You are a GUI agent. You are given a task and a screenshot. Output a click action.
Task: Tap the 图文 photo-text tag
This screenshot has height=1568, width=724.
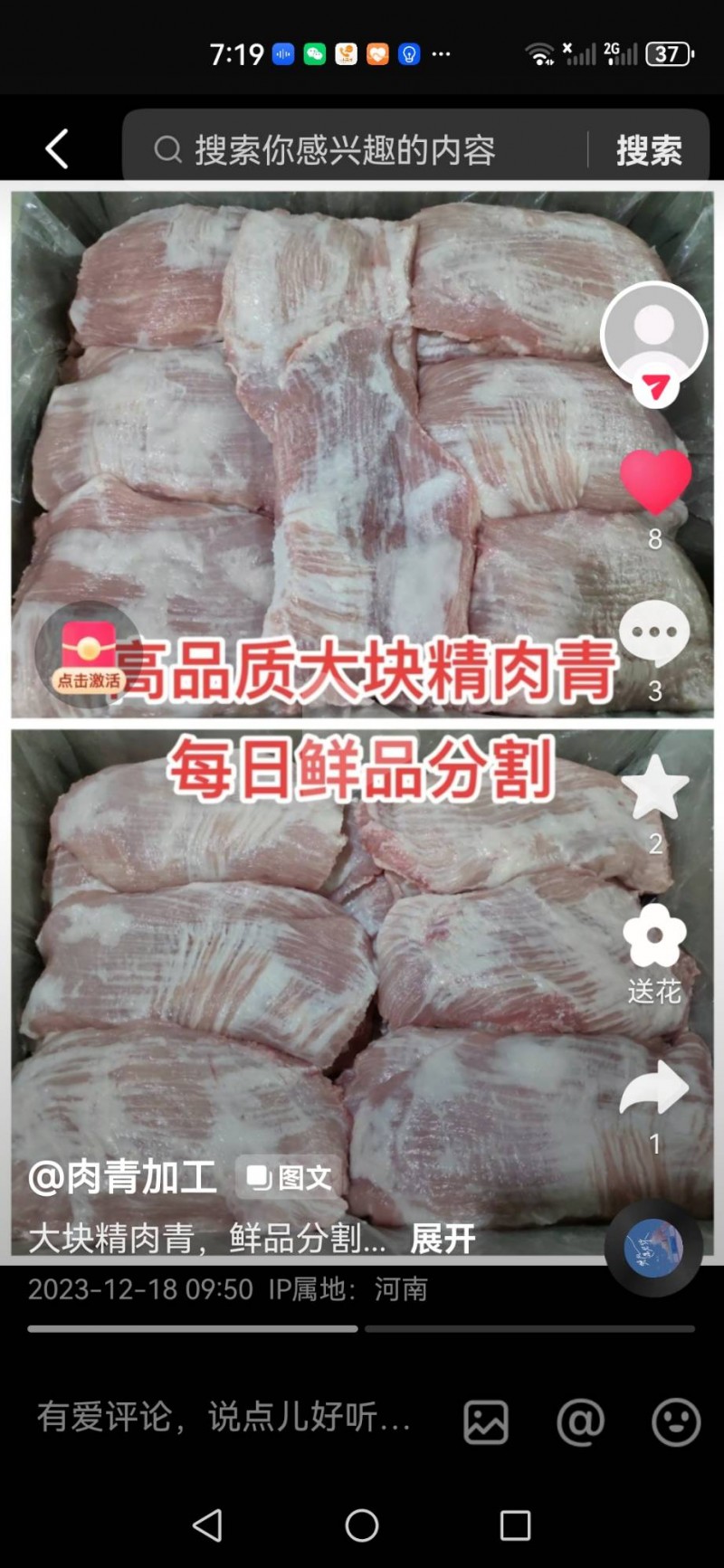click(290, 1177)
